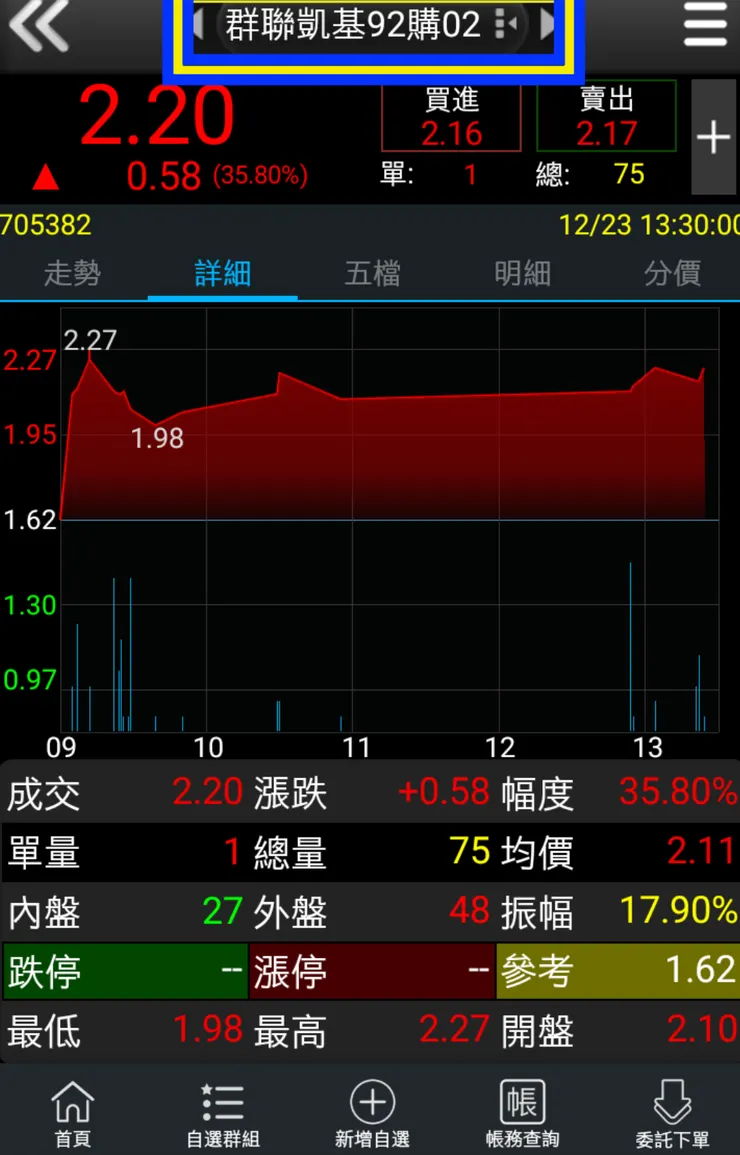Viewport: 740px width, 1155px height.
Task: Tap the 買進 price box
Action: coord(451,117)
